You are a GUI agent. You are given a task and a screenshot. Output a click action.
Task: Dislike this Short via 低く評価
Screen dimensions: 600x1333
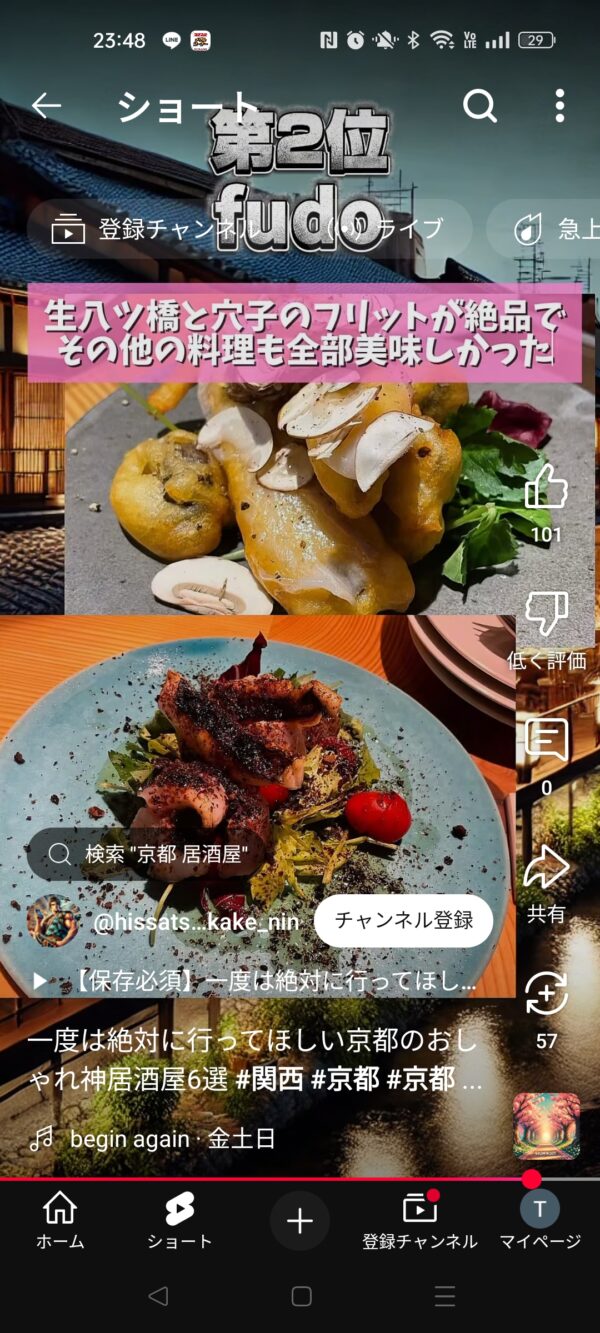point(546,614)
